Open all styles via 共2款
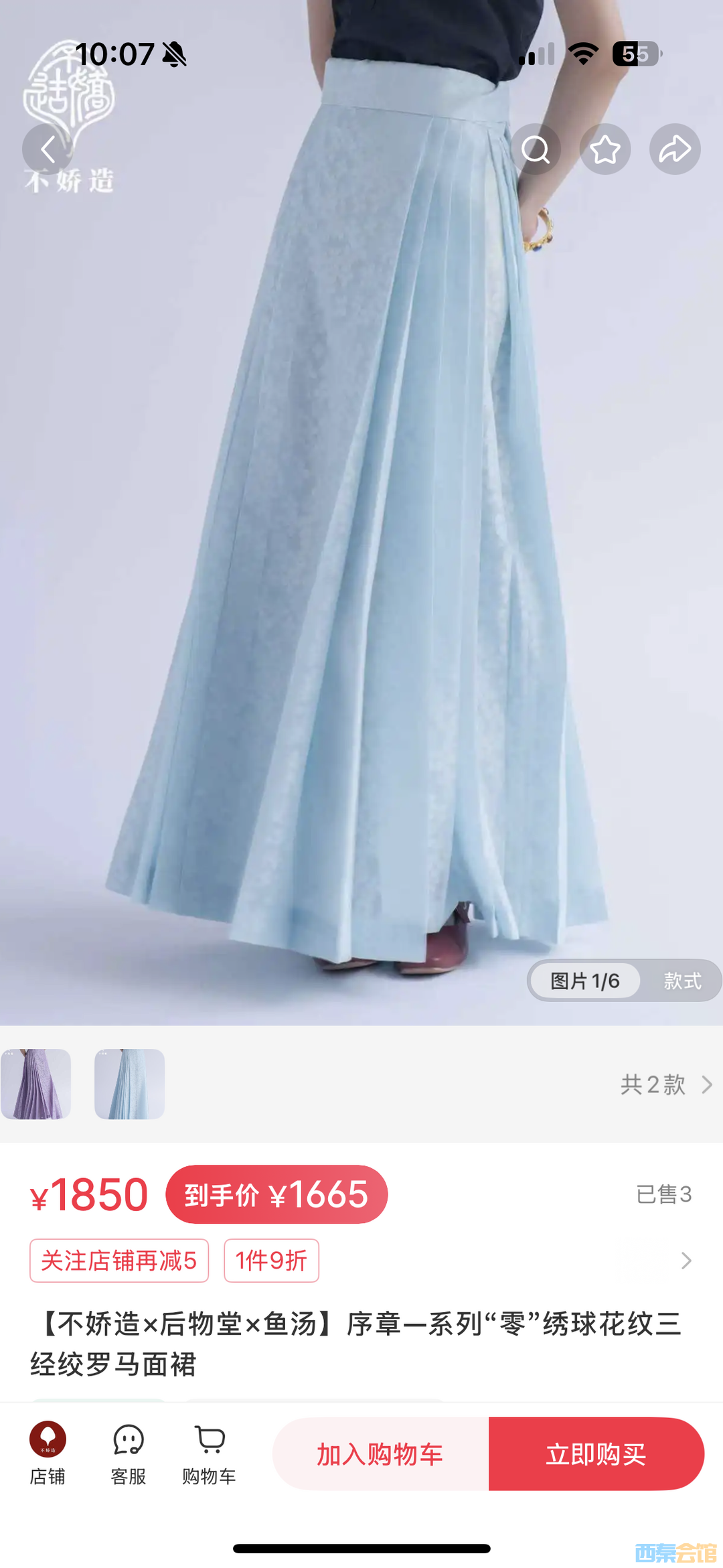The width and height of the screenshot is (723, 1568). click(665, 1084)
